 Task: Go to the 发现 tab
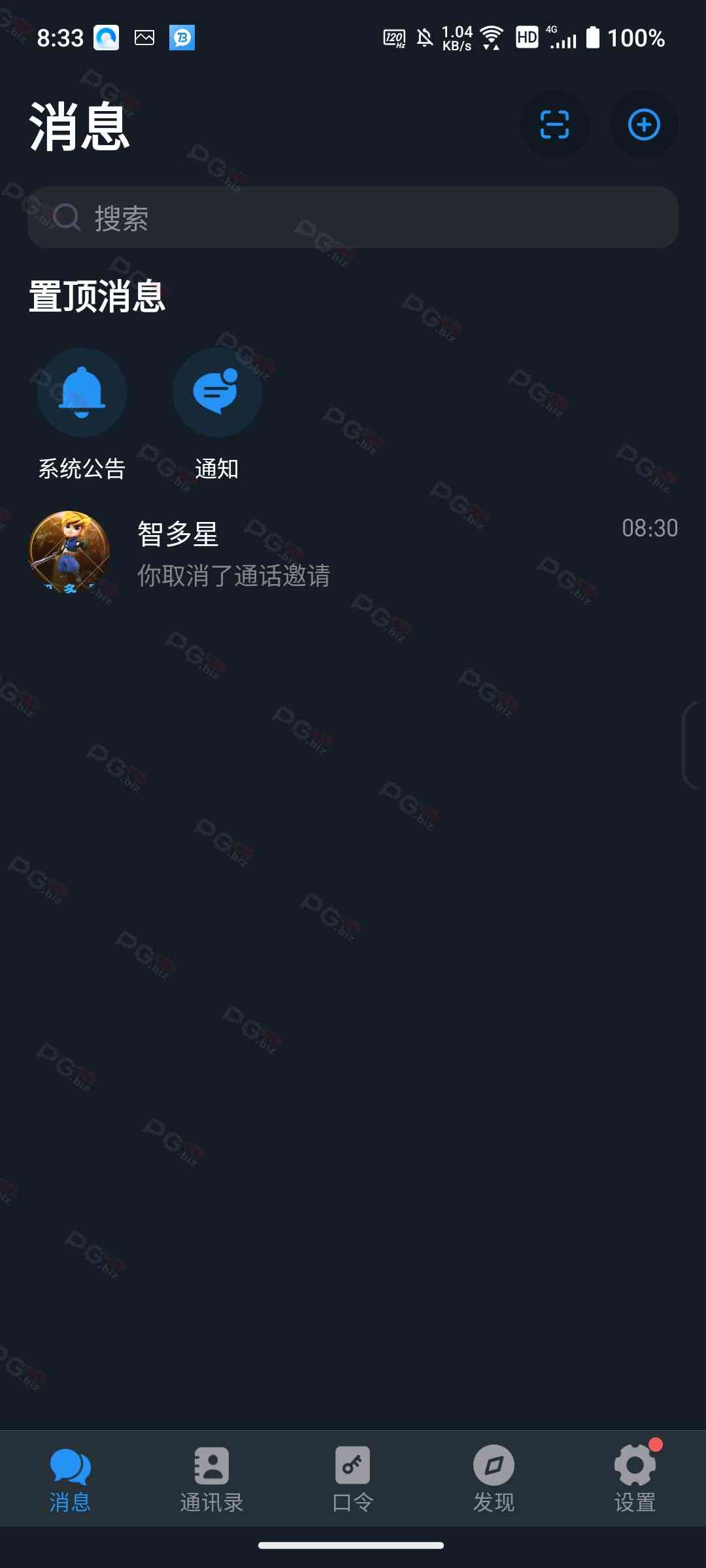click(x=494, y=1479)
